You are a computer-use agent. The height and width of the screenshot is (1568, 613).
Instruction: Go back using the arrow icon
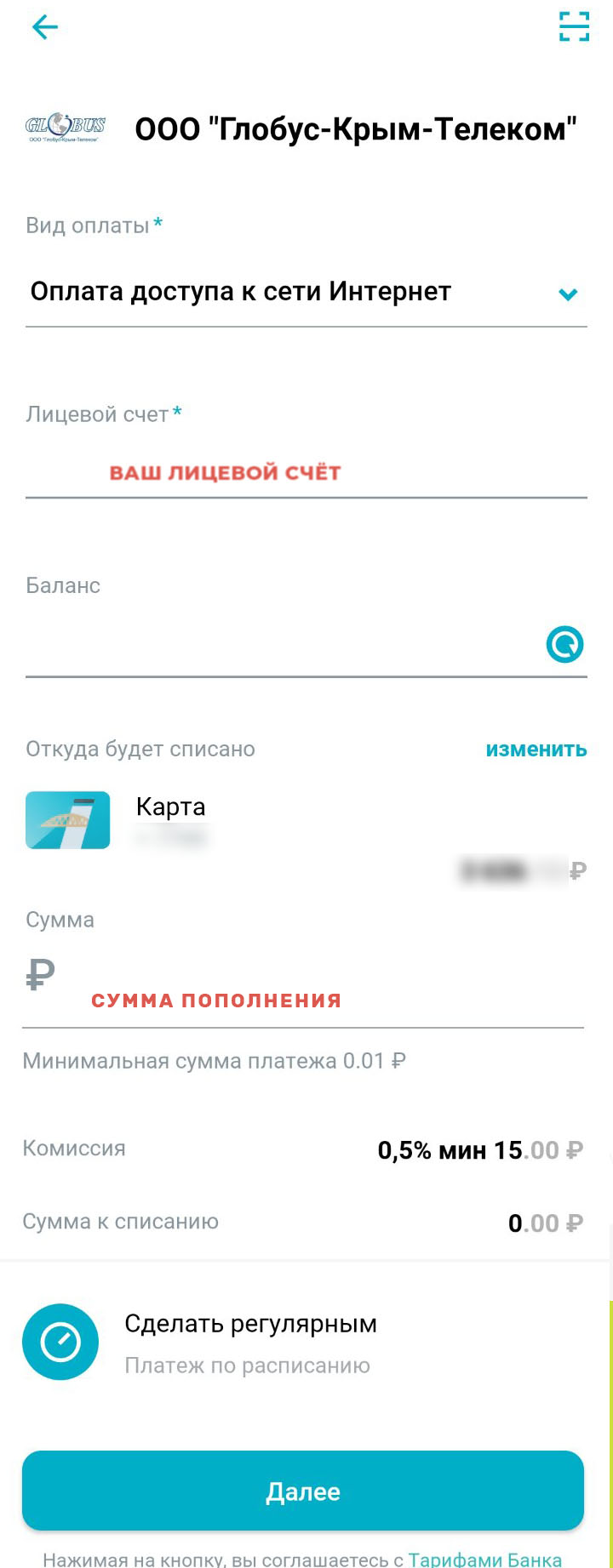point(44,28)
